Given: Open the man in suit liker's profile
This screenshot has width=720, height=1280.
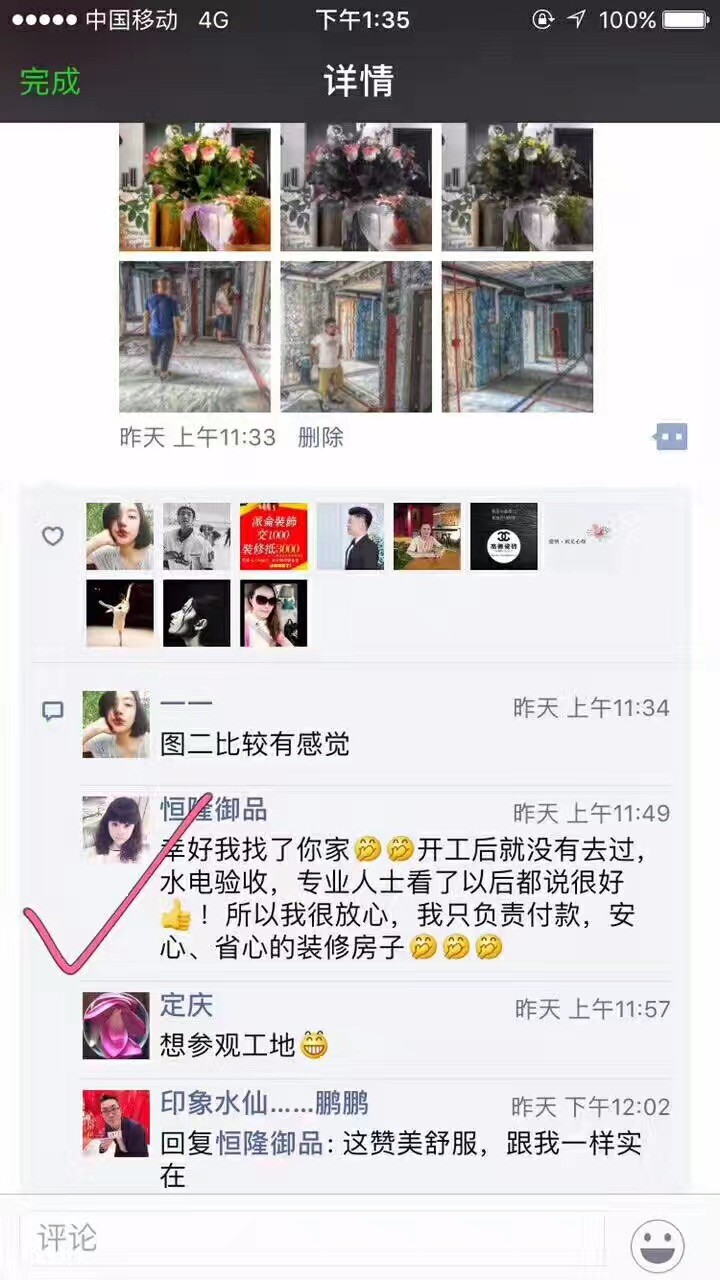Looking at the screenshot, I should 350,537.
